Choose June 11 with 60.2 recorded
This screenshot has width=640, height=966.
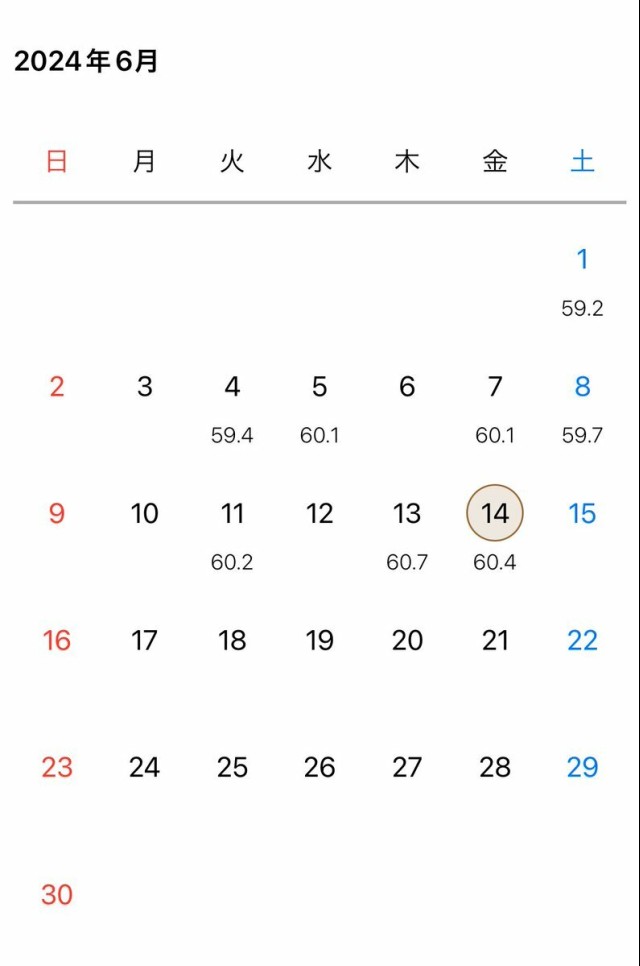click(x=232, y=515)
